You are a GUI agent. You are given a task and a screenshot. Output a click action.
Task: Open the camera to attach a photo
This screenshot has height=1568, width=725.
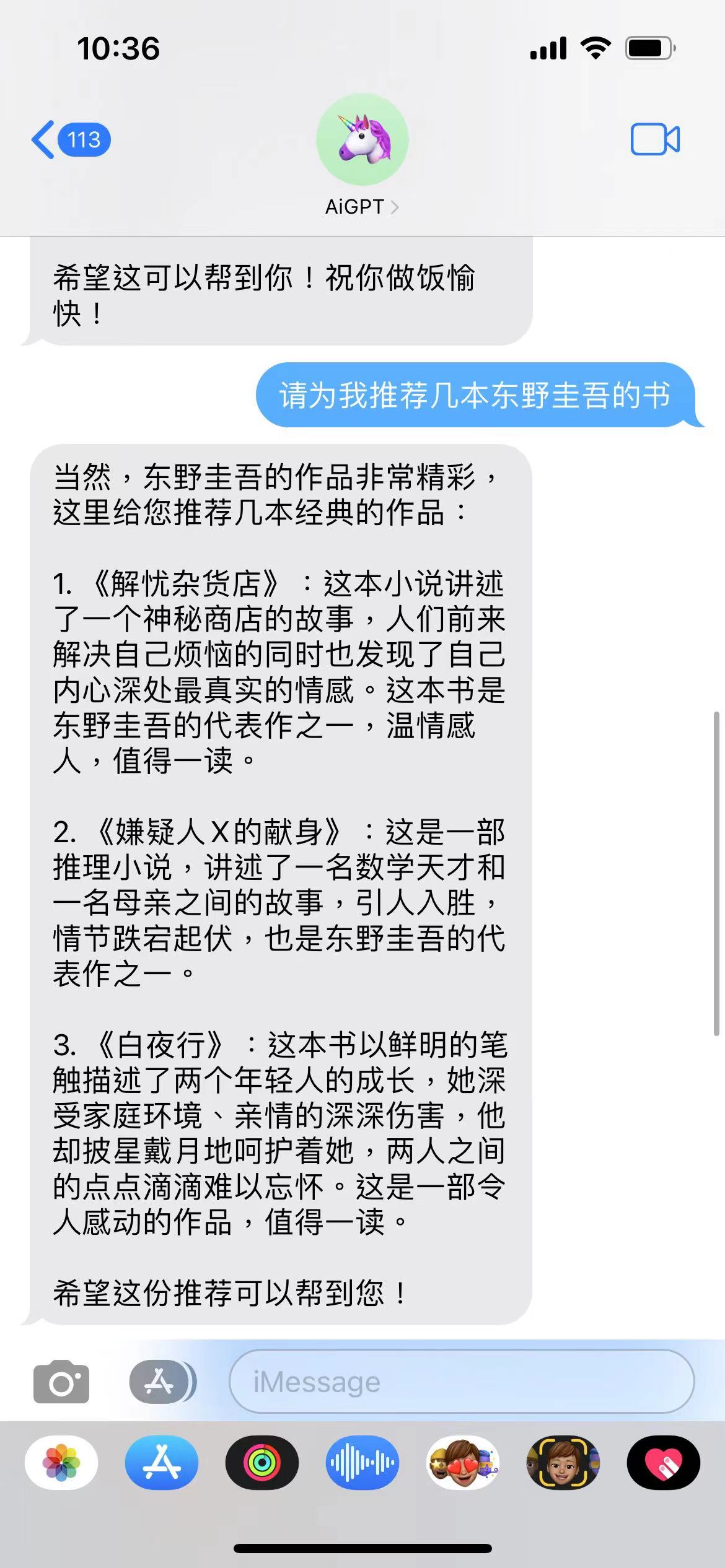(61, 1382)
